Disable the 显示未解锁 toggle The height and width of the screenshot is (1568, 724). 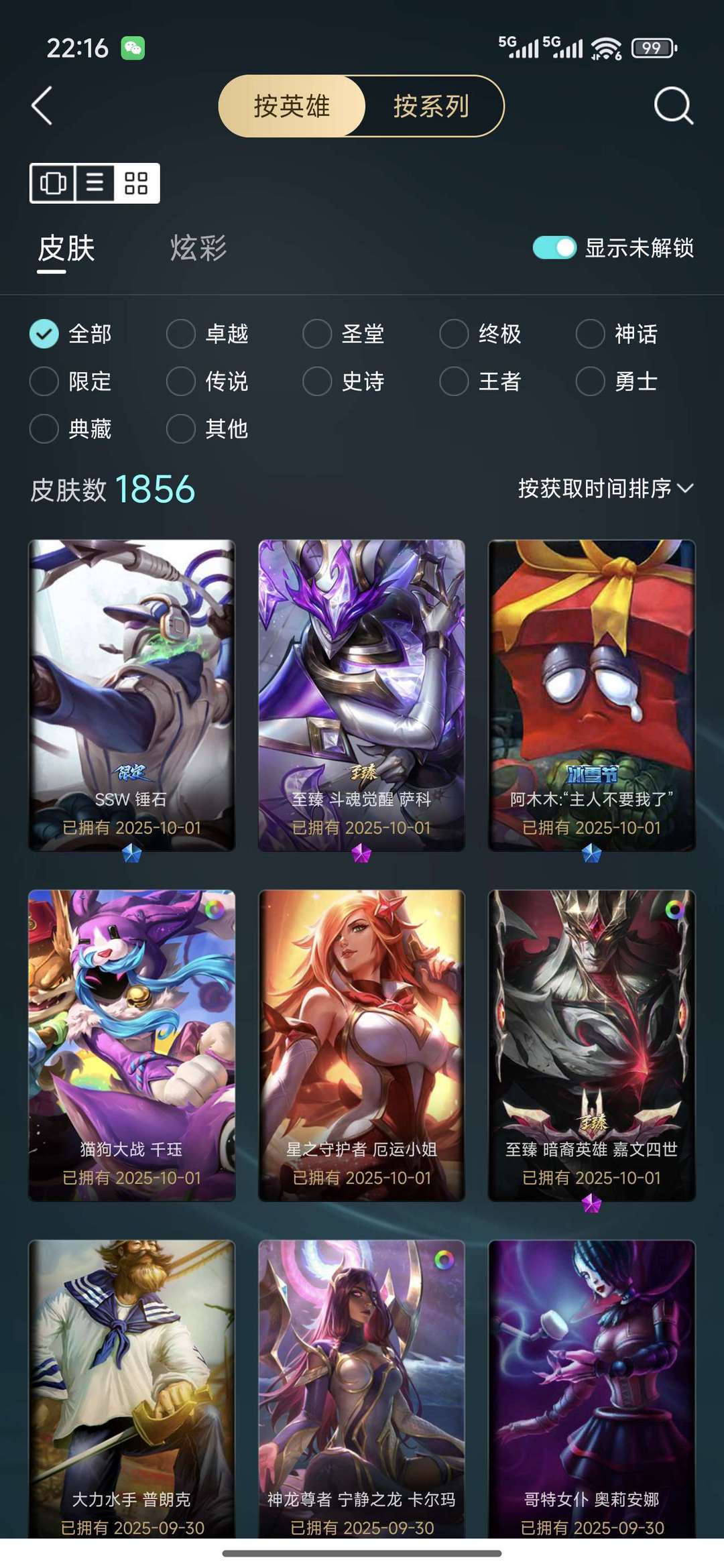pyautogui.click(x=555, y=248)
